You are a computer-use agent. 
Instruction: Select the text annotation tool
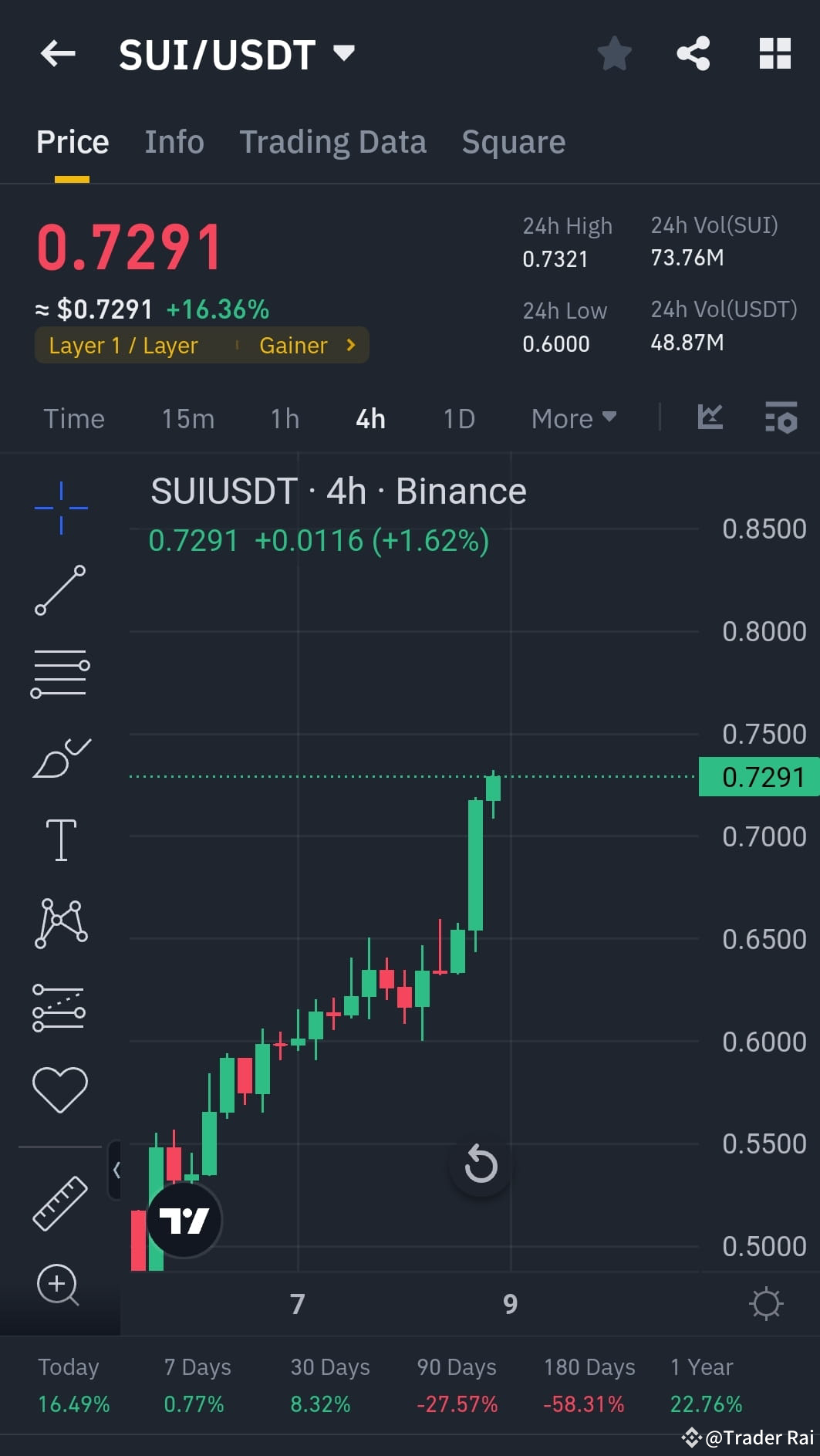(60, 841)
